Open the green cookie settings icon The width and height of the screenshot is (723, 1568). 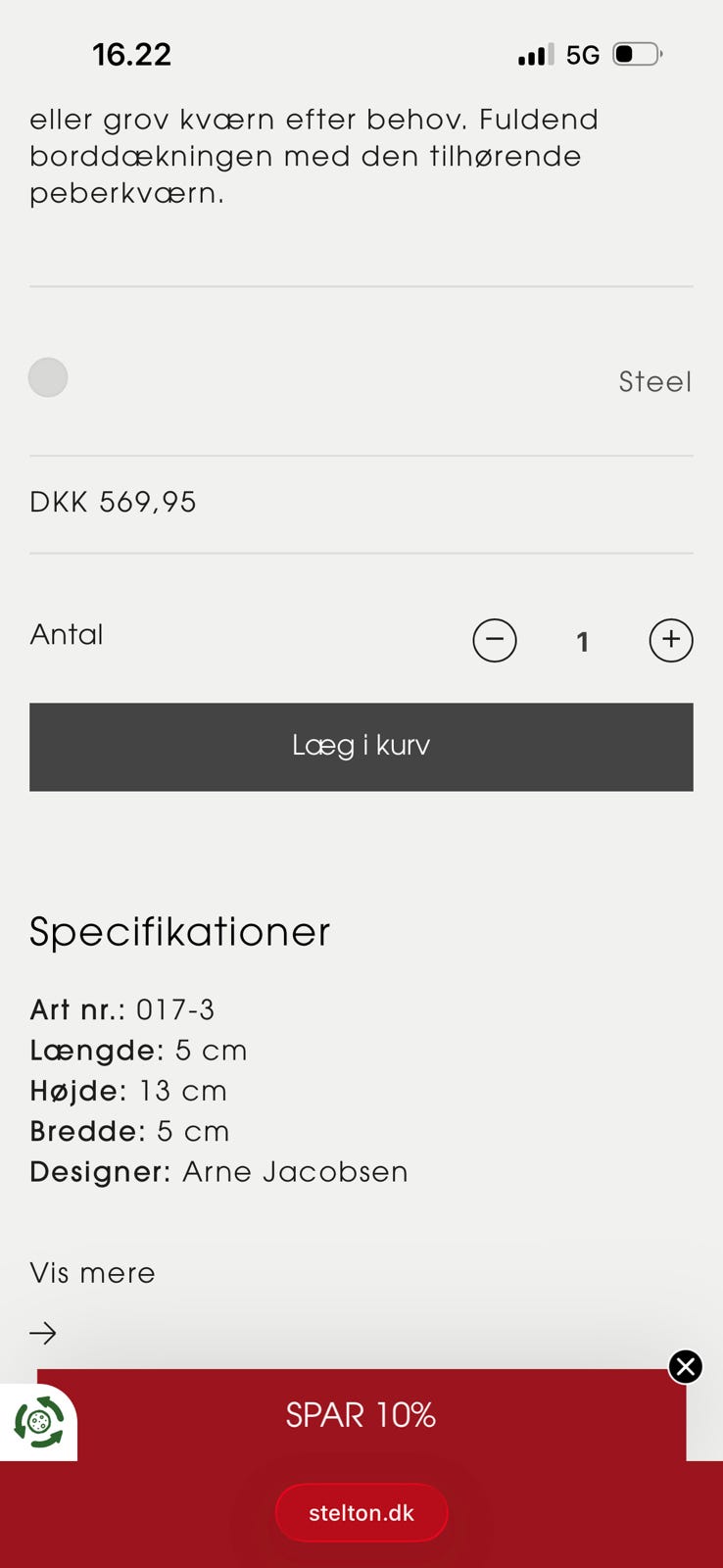click(x=38, y=1422)
